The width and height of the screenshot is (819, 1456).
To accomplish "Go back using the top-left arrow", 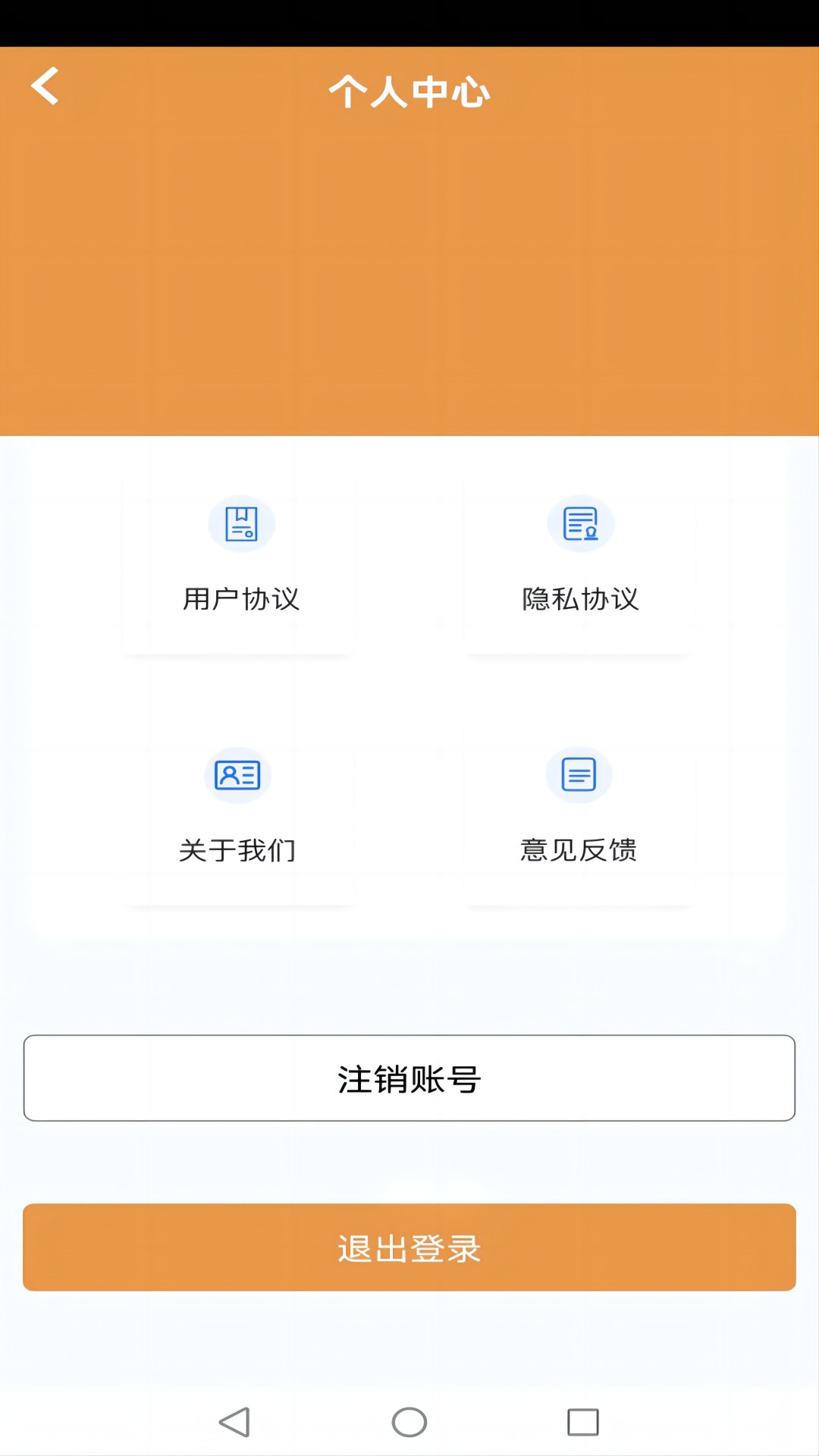I will click(45, 86).
